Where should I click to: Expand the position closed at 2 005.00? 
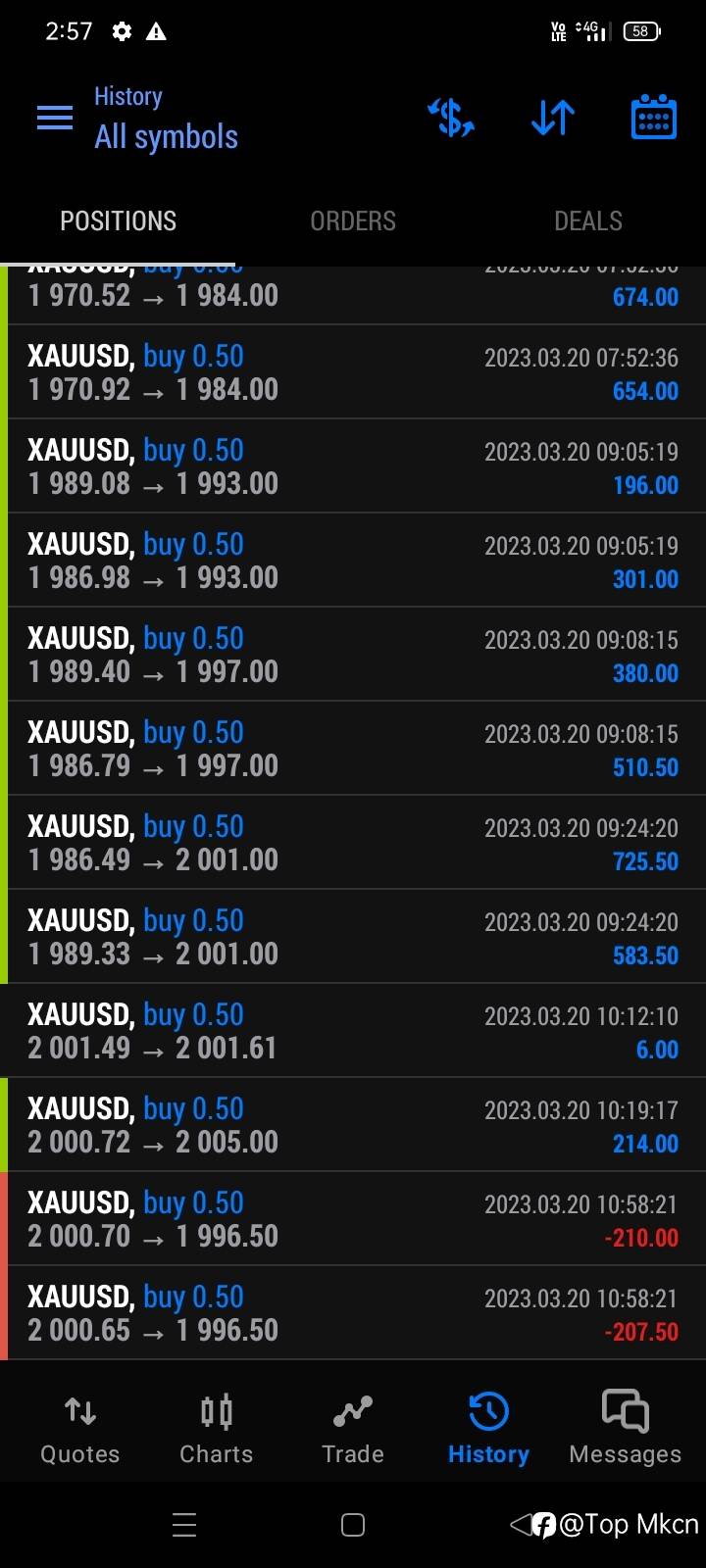(x=353, y=1125)
